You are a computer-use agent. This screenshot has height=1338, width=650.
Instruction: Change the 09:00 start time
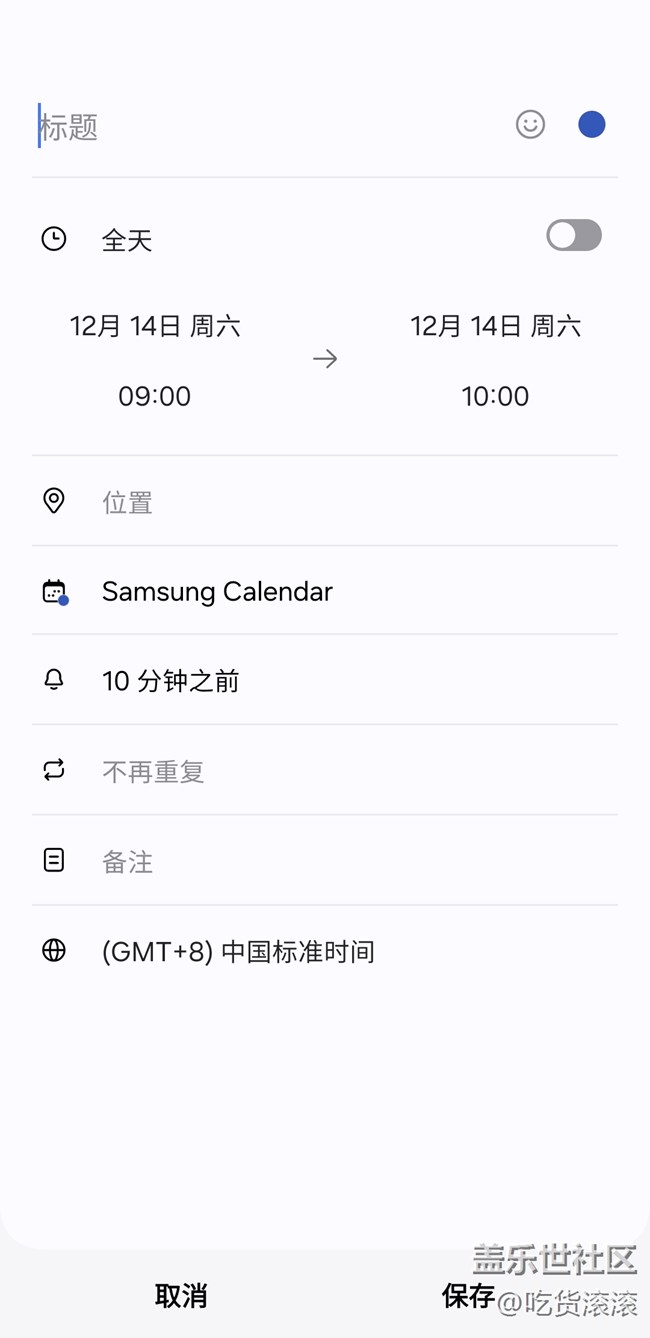tap(155, 396)
